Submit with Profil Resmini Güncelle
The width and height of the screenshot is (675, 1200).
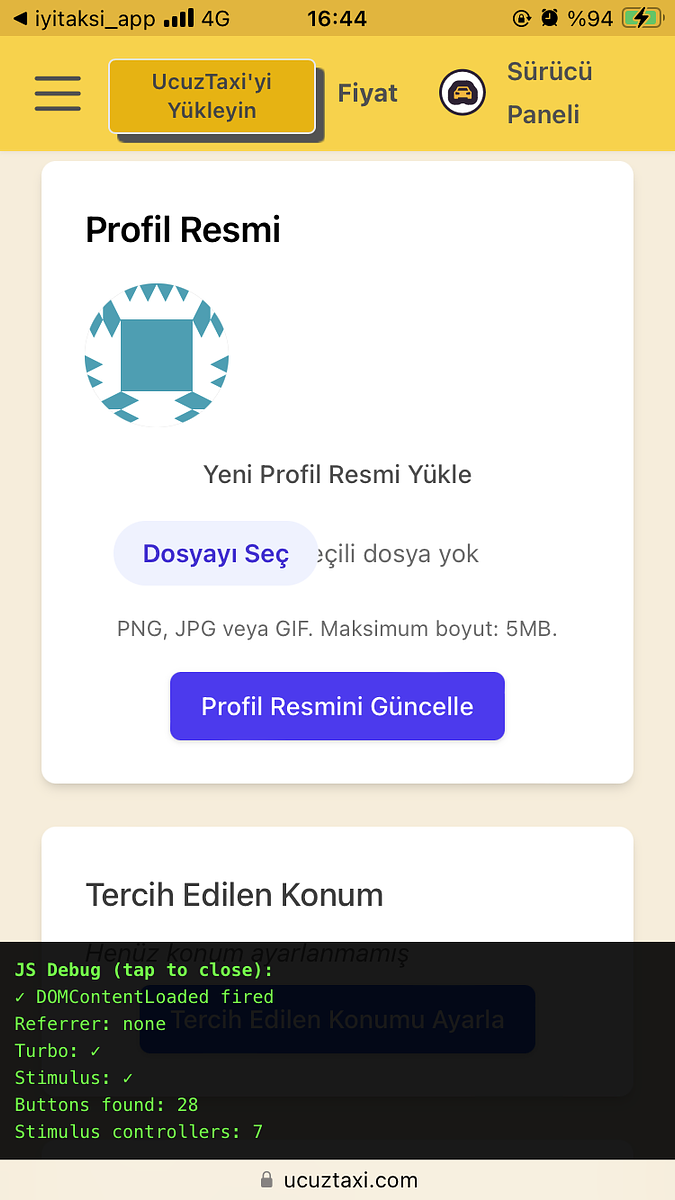[x=337, y=706]
